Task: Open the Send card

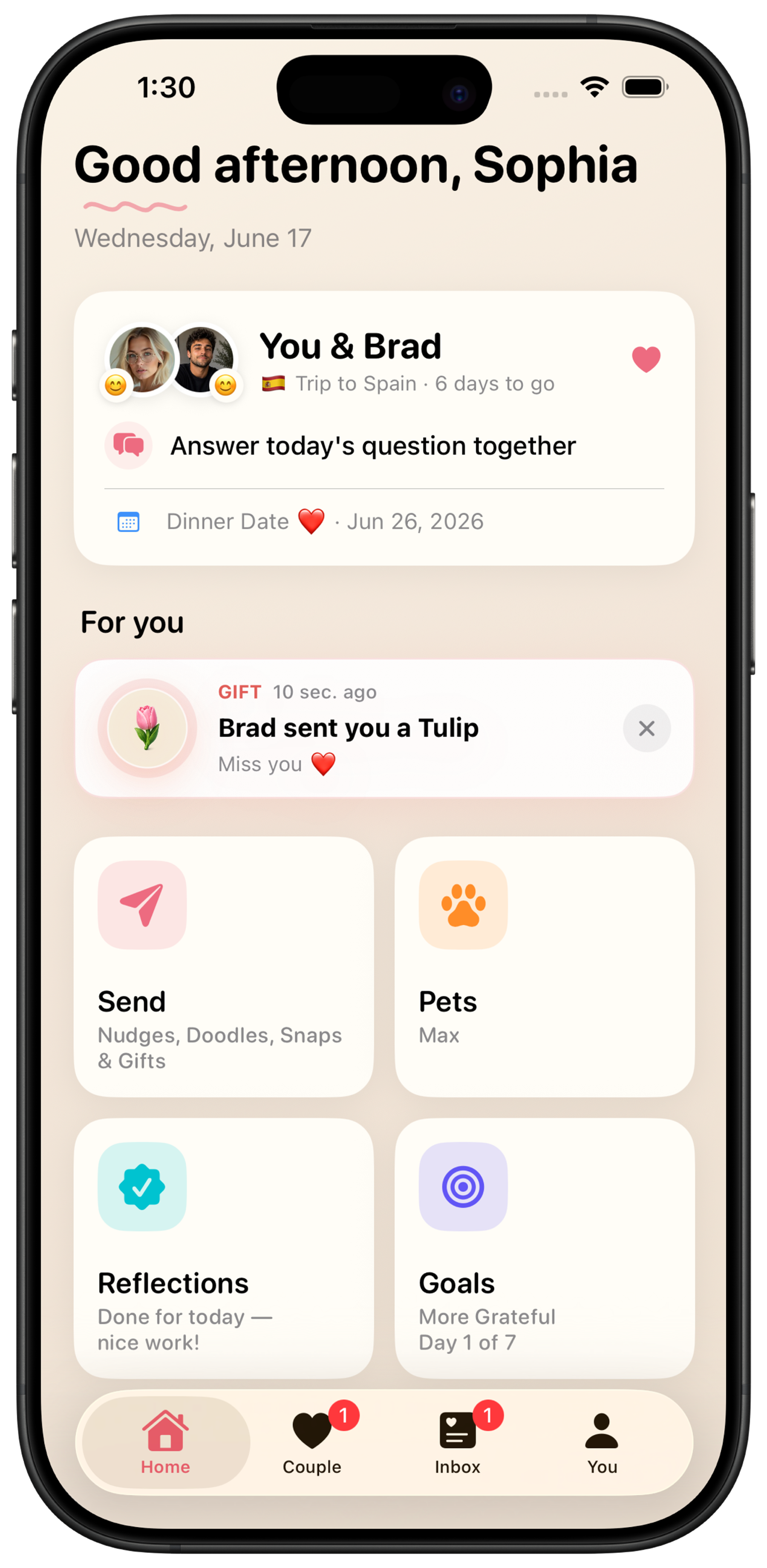Action: tap(223, 967)
